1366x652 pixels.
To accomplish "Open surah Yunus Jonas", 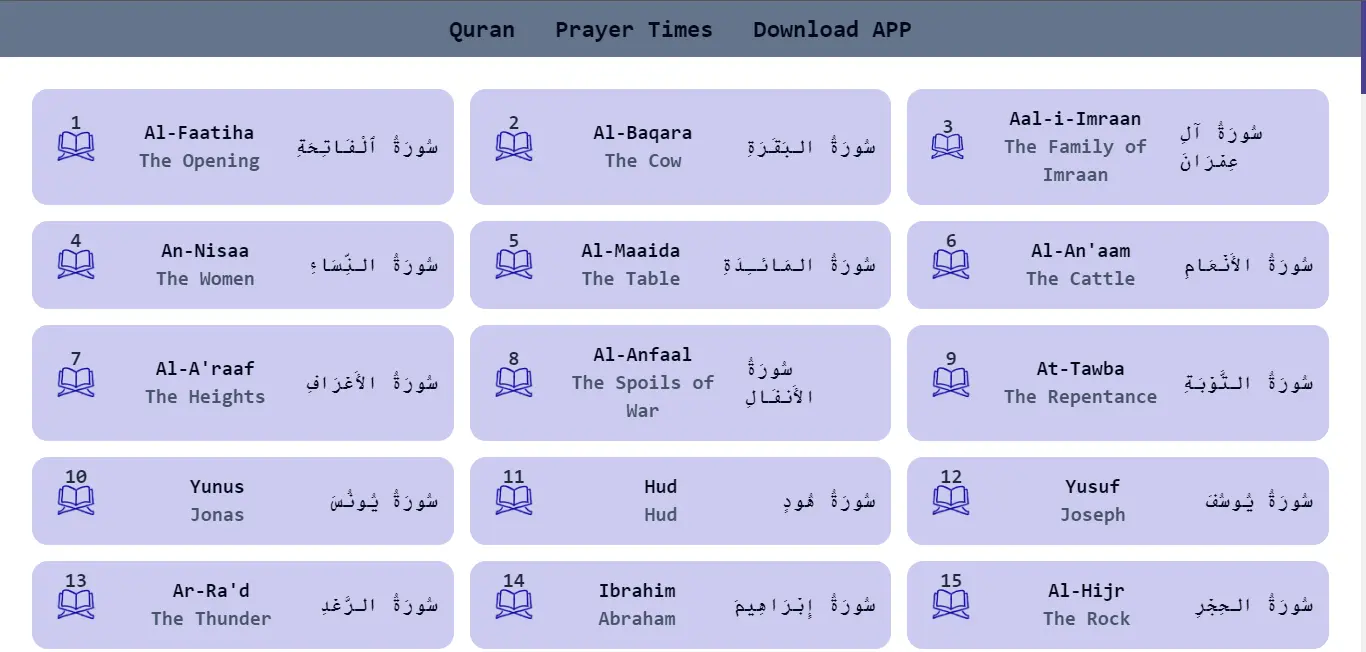I will point(242,501).
